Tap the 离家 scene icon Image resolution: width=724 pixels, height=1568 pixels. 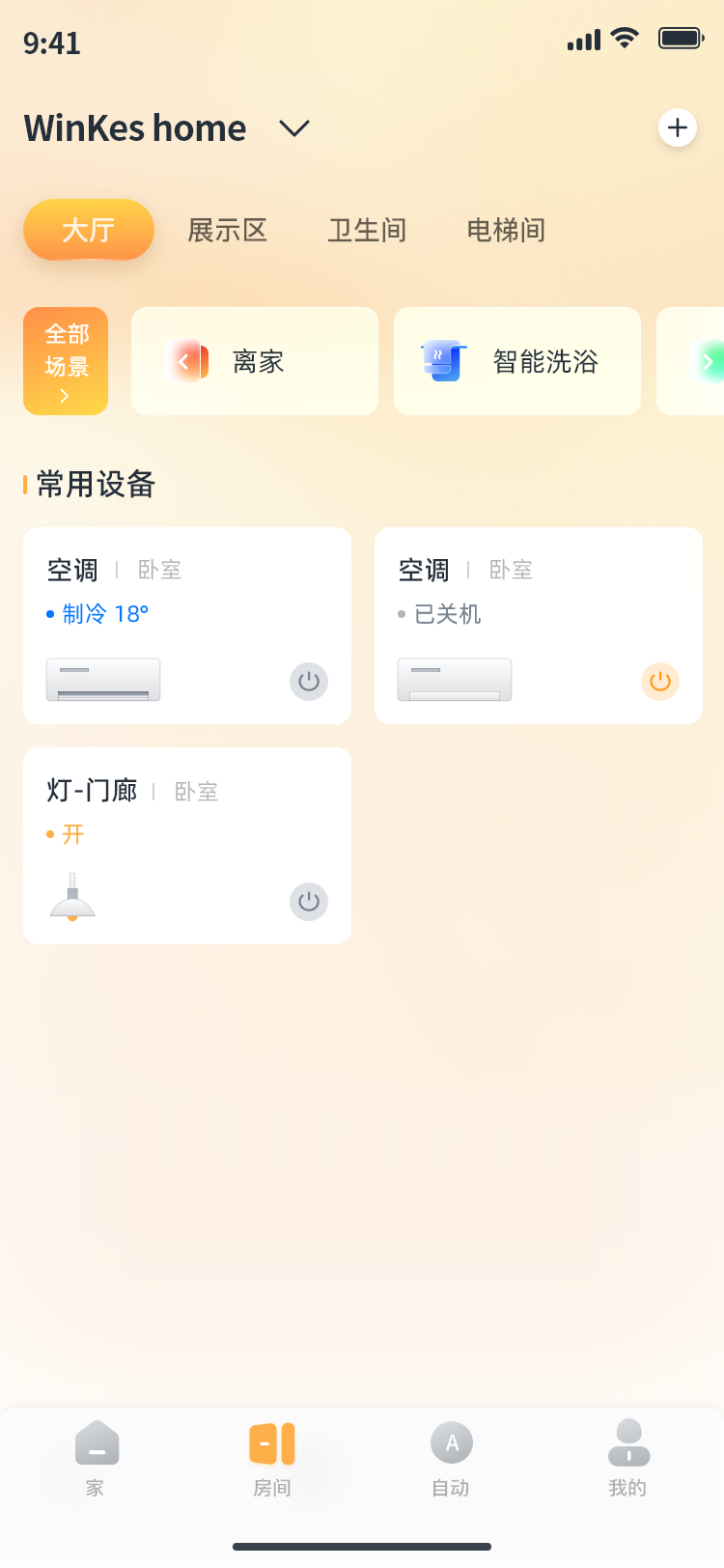click(x=186, y=361)
